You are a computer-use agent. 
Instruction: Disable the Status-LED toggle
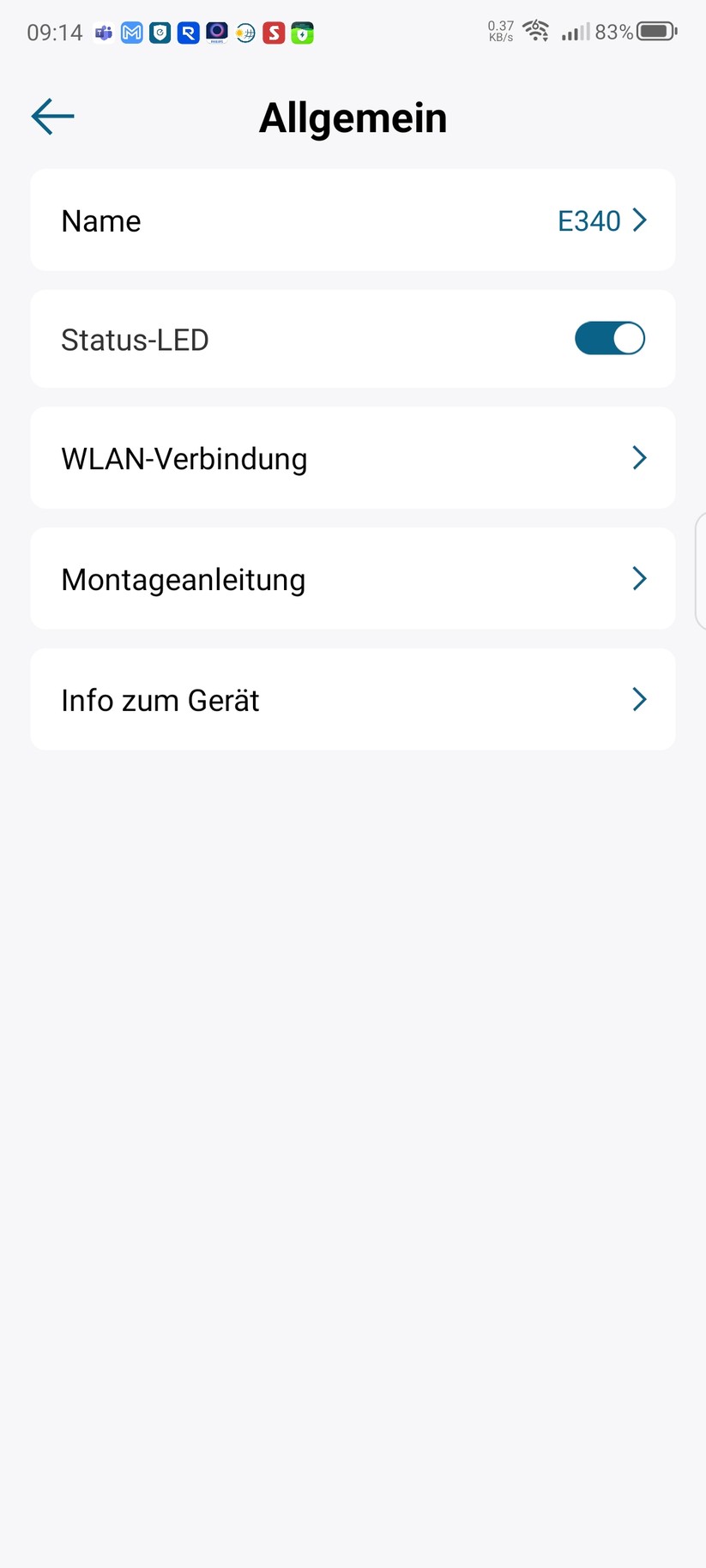click(x=609, y=339)
